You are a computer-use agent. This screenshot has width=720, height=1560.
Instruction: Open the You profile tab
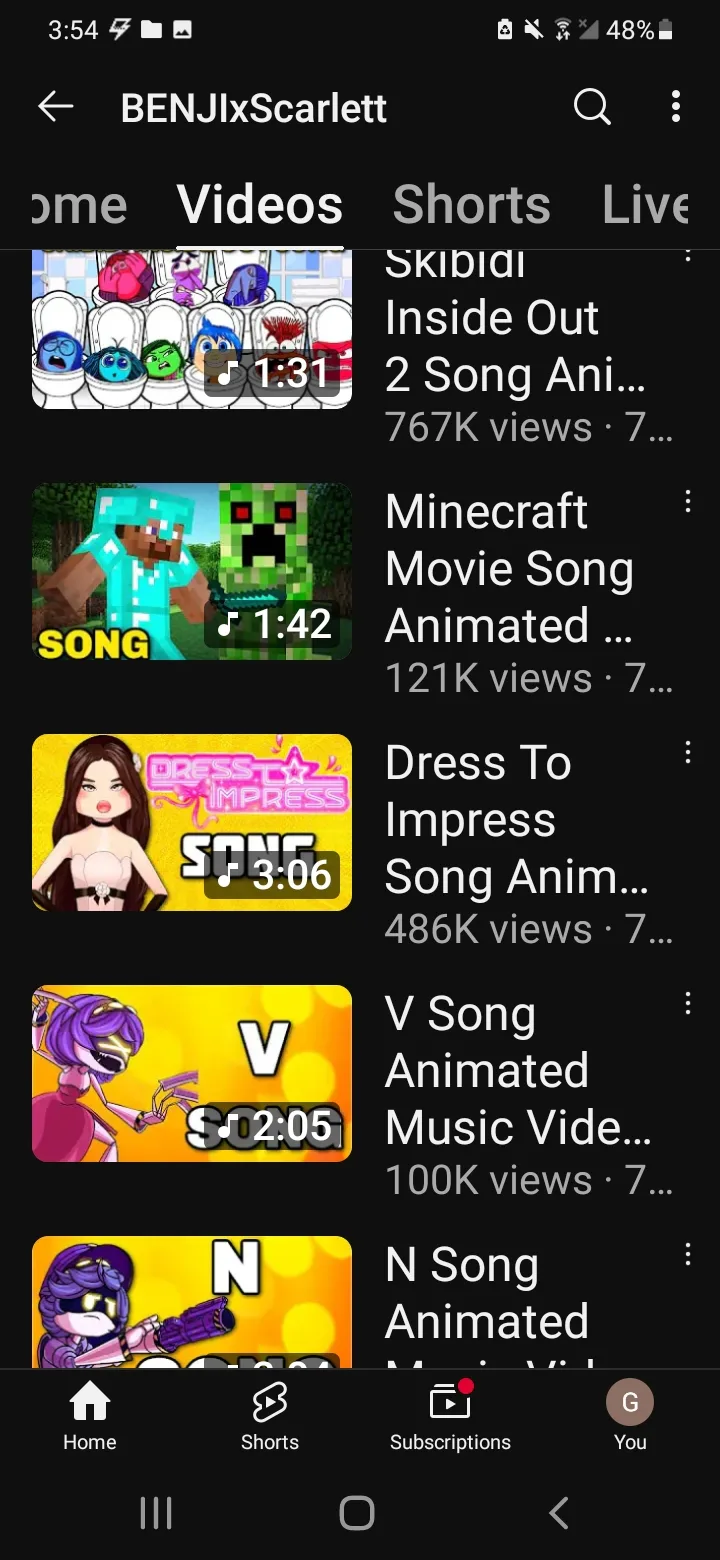630,1415
